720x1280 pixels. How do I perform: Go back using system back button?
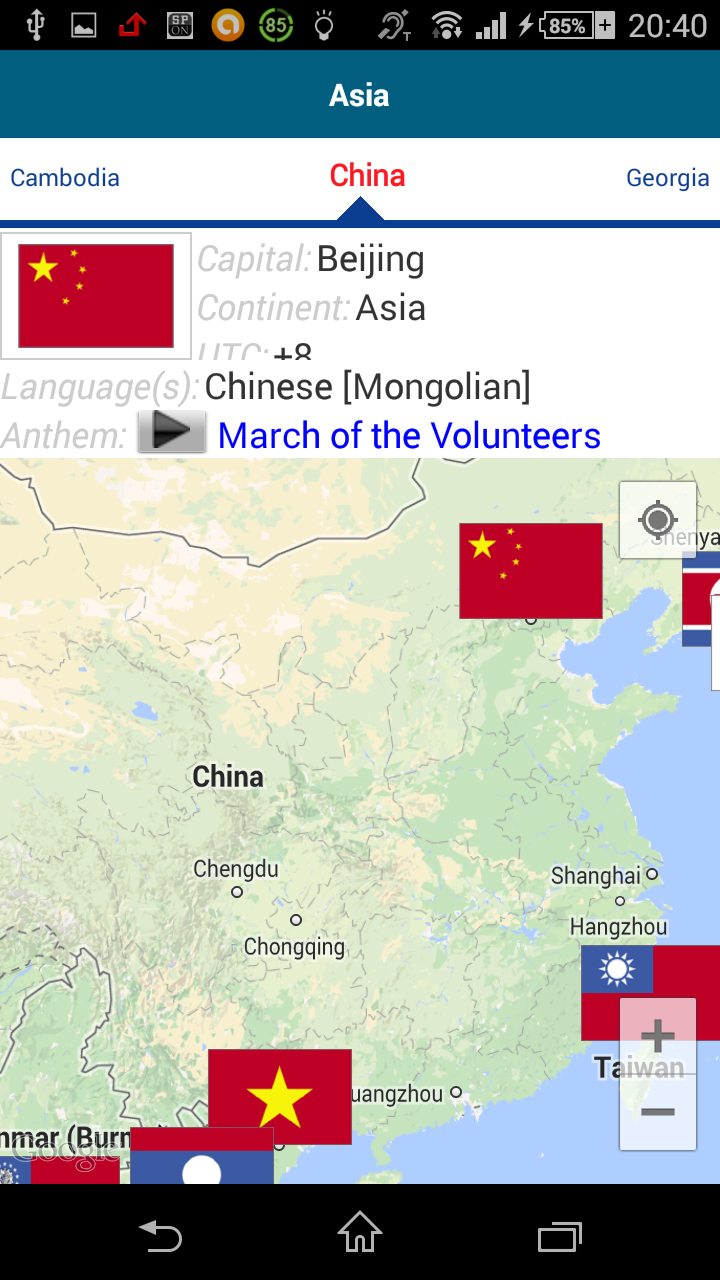click(x=160, y=1236)
